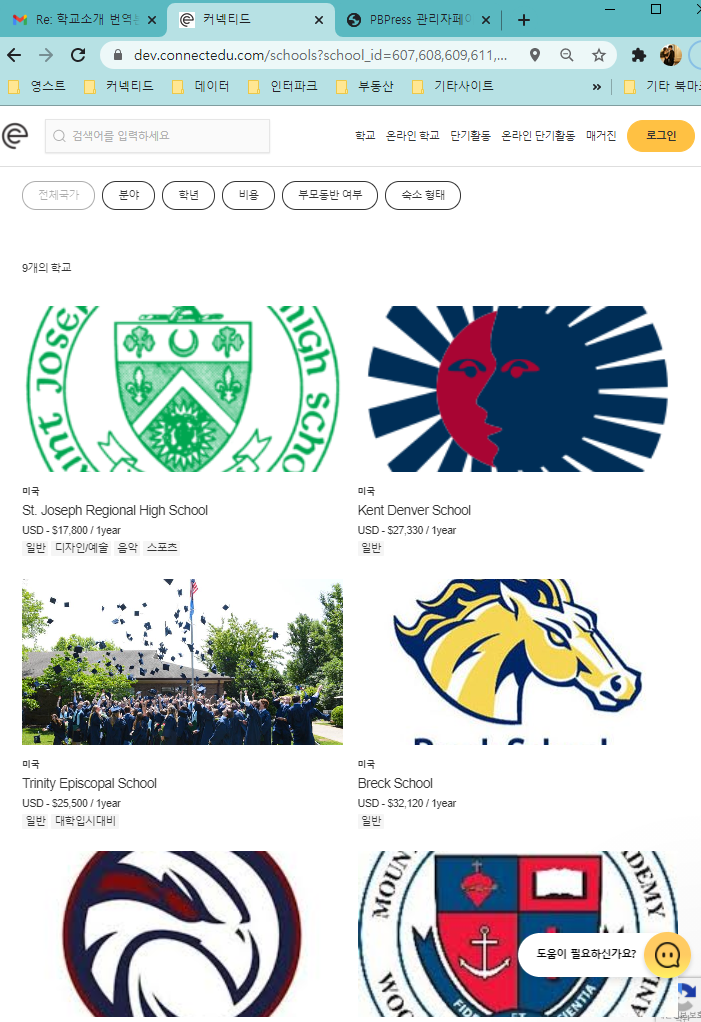Open the 비용 filter

tap(248, 196)
